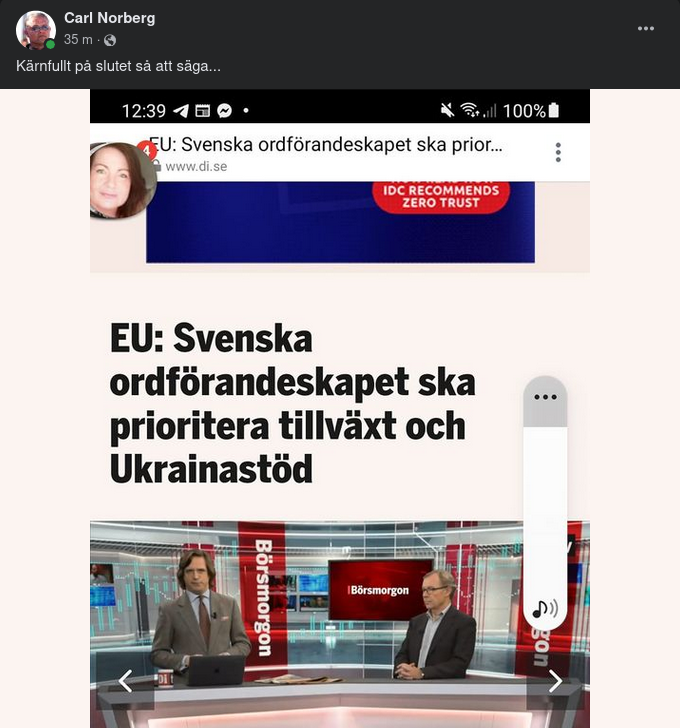Viewport: 680px width, 728px height.
Task: Open the post's 35 m timestamp
Action: 78,39
